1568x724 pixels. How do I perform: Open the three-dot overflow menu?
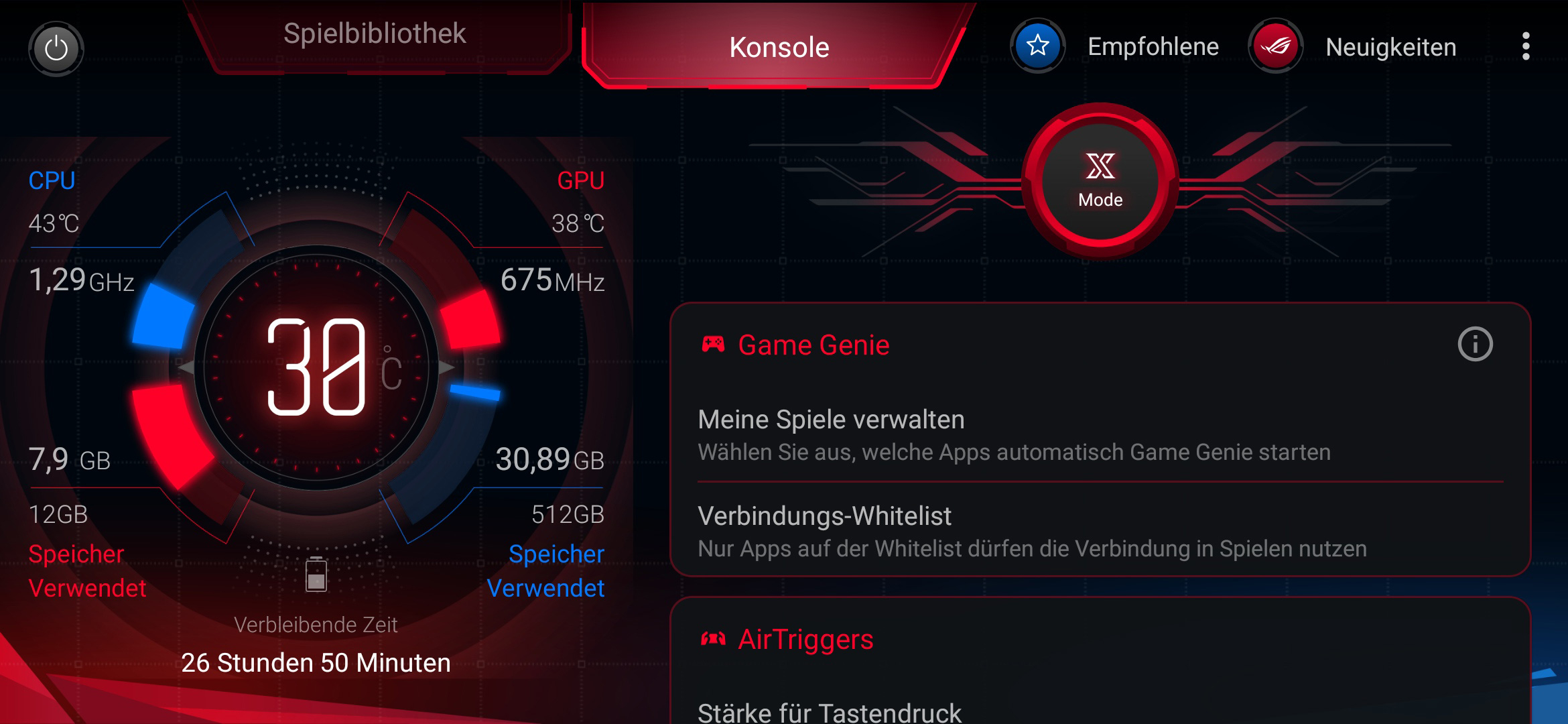pyautogui.click(x=1526, y=46)
